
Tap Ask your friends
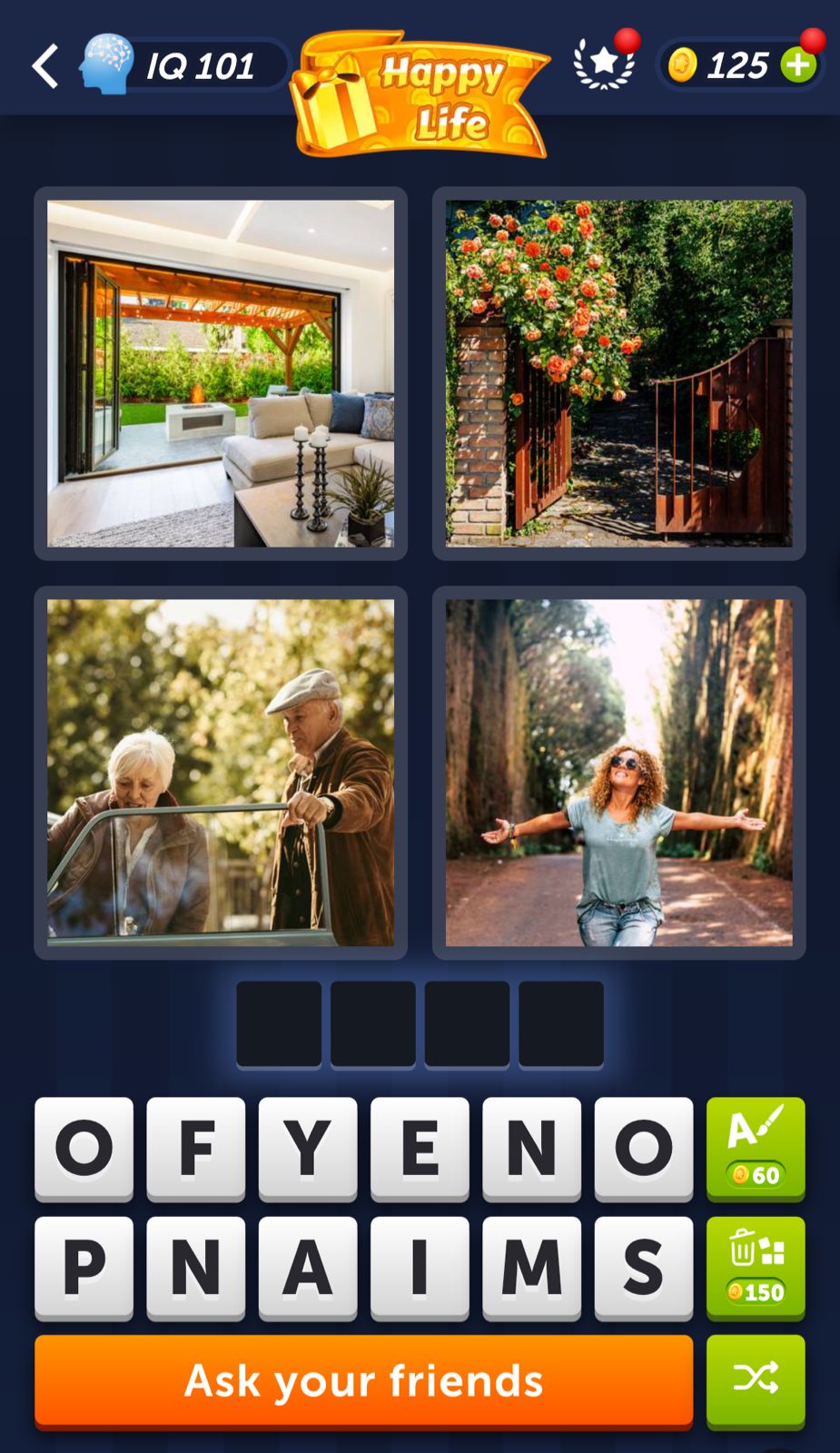[363, 1381]
